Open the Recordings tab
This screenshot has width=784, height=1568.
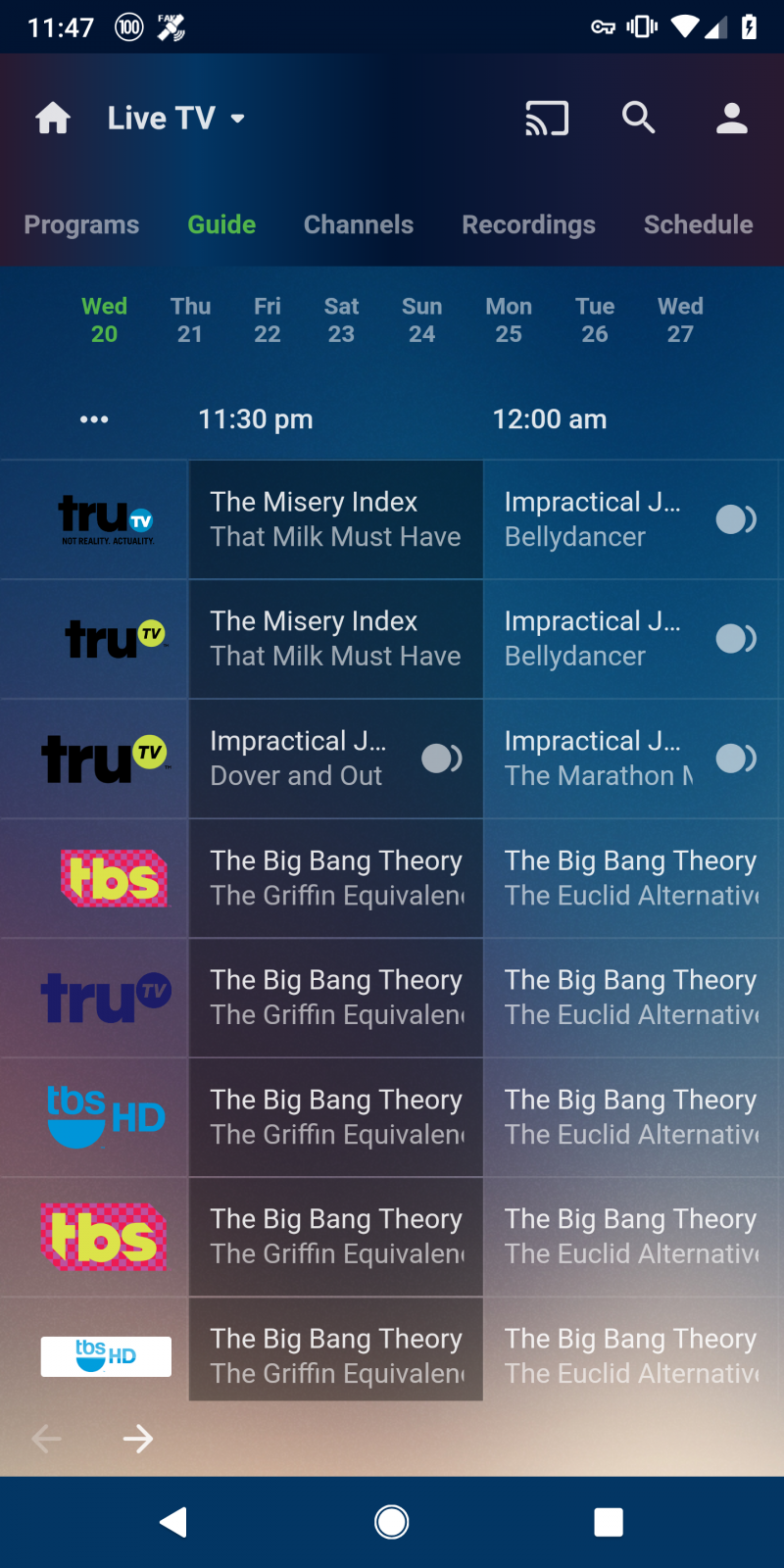528,224
